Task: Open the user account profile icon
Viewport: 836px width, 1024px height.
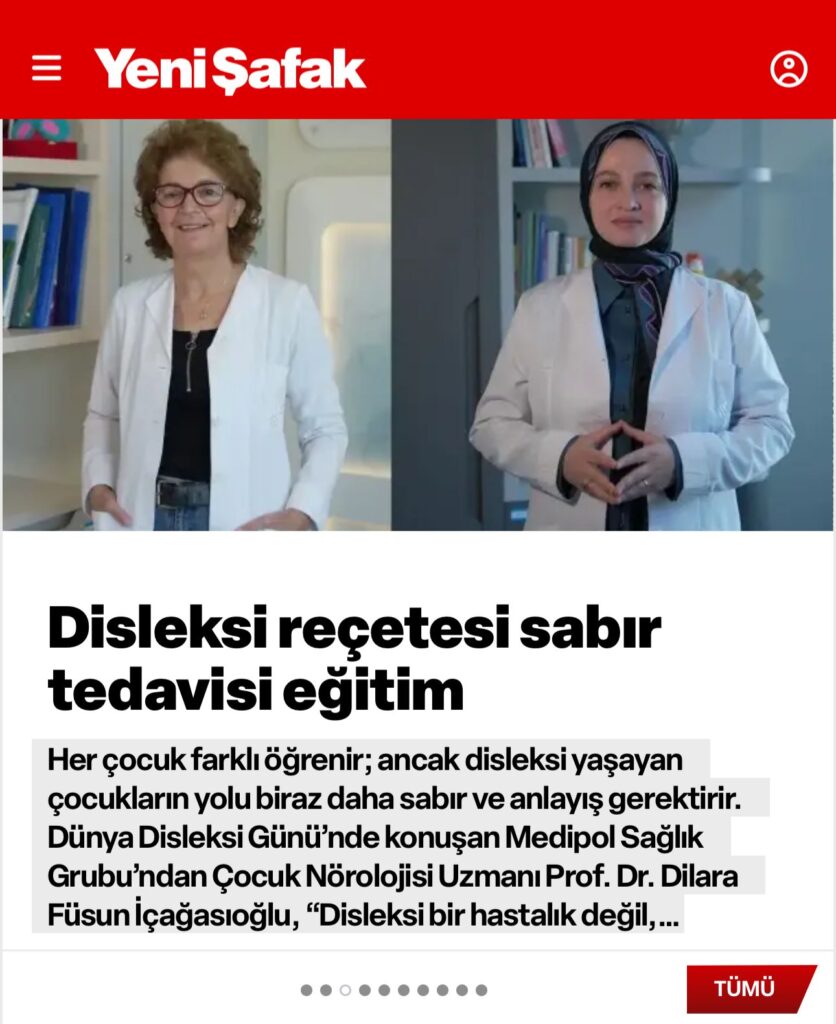Action: coord(788,69)
